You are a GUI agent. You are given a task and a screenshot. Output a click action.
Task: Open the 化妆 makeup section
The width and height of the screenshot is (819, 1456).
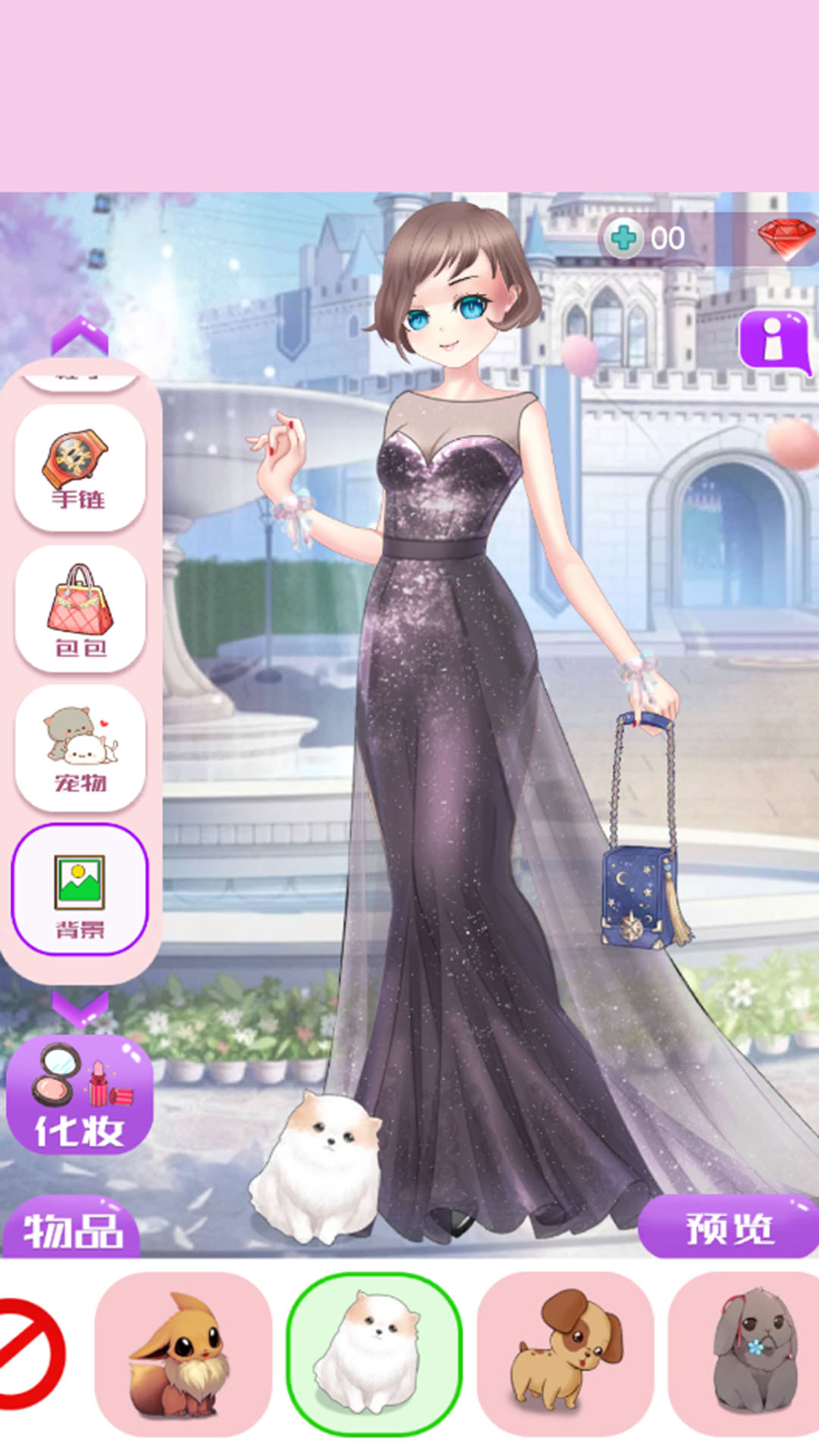click(80, 1096)
